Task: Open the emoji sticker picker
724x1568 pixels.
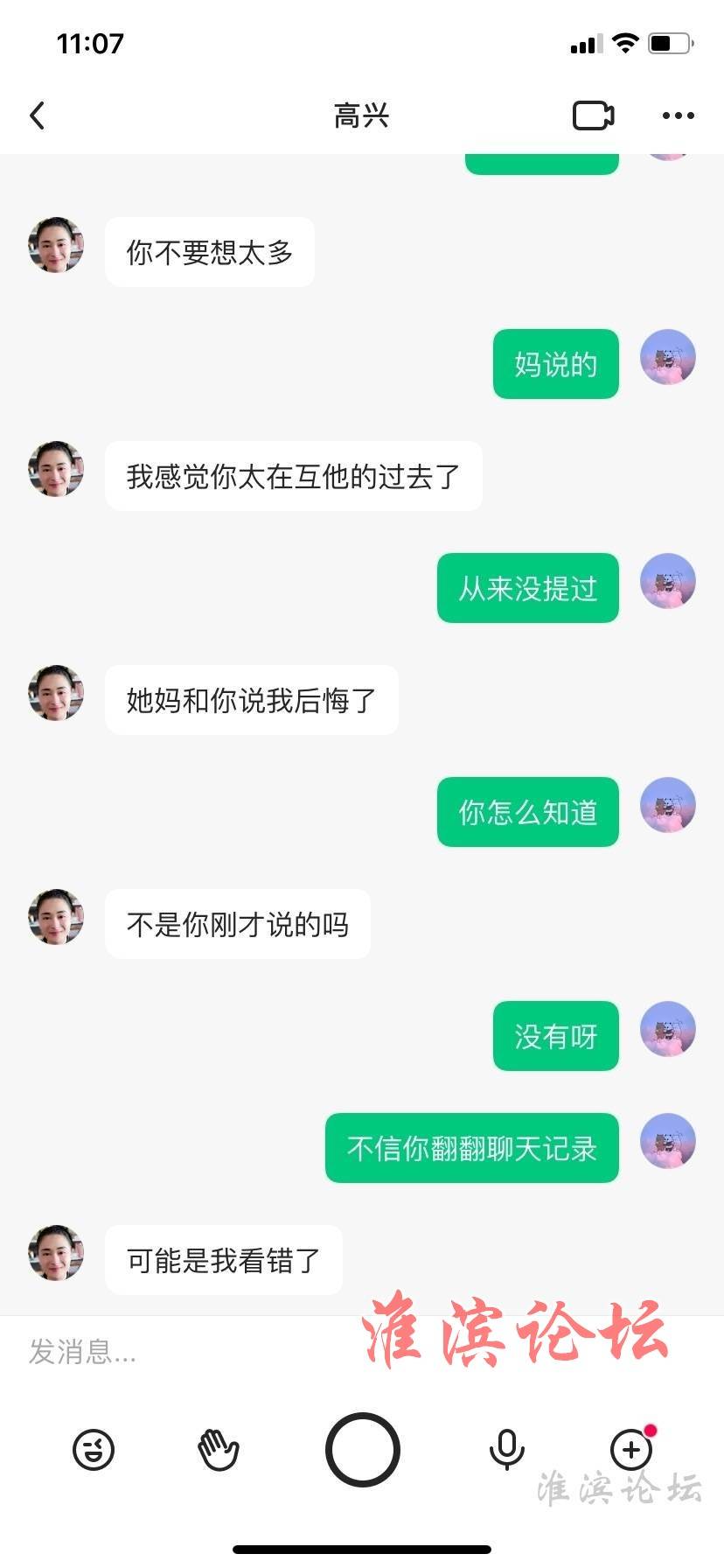Action: 94,1450
